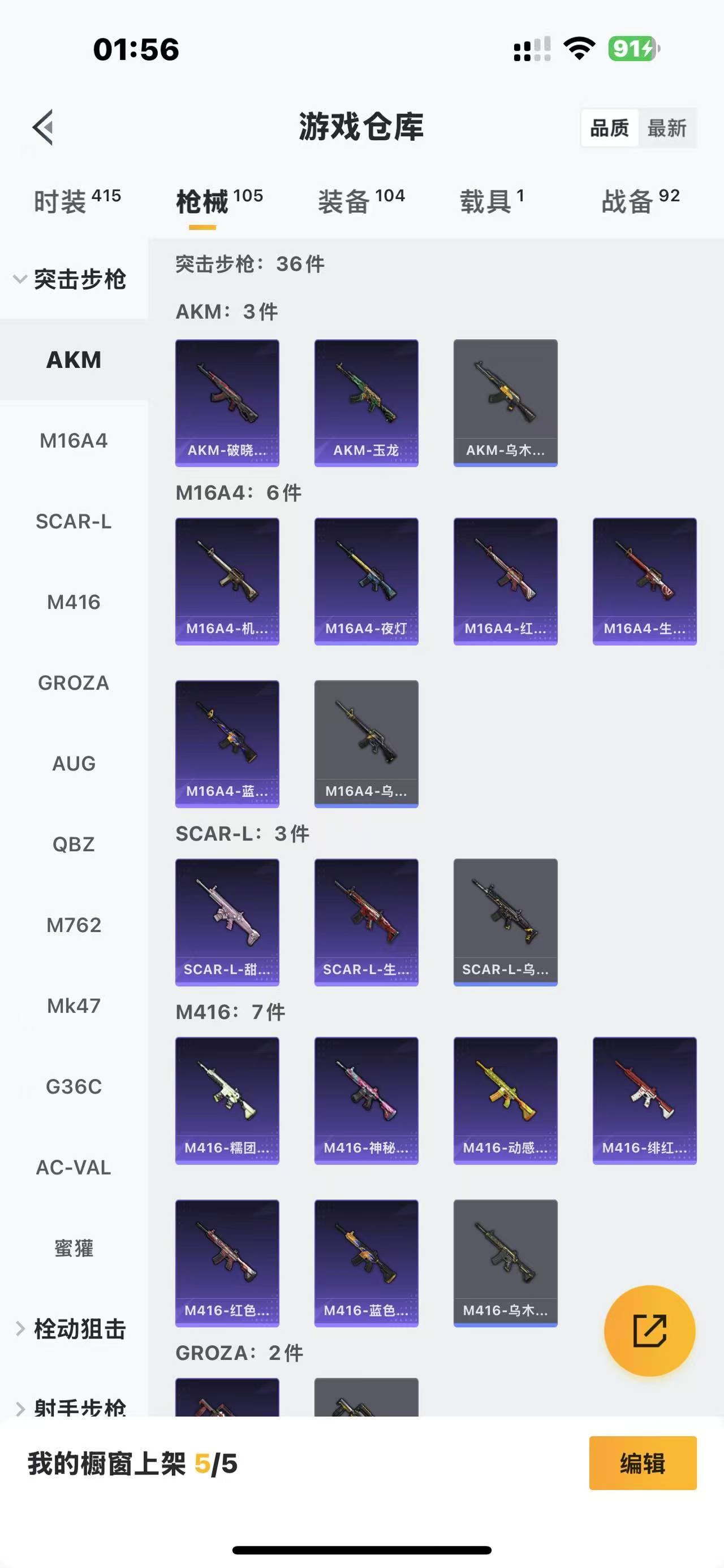Viewport: 724px width, 1568px height.
Task: Open the M16A4-夜灯 skin tile
Action: pyautogui.click(x=366, y=581)
